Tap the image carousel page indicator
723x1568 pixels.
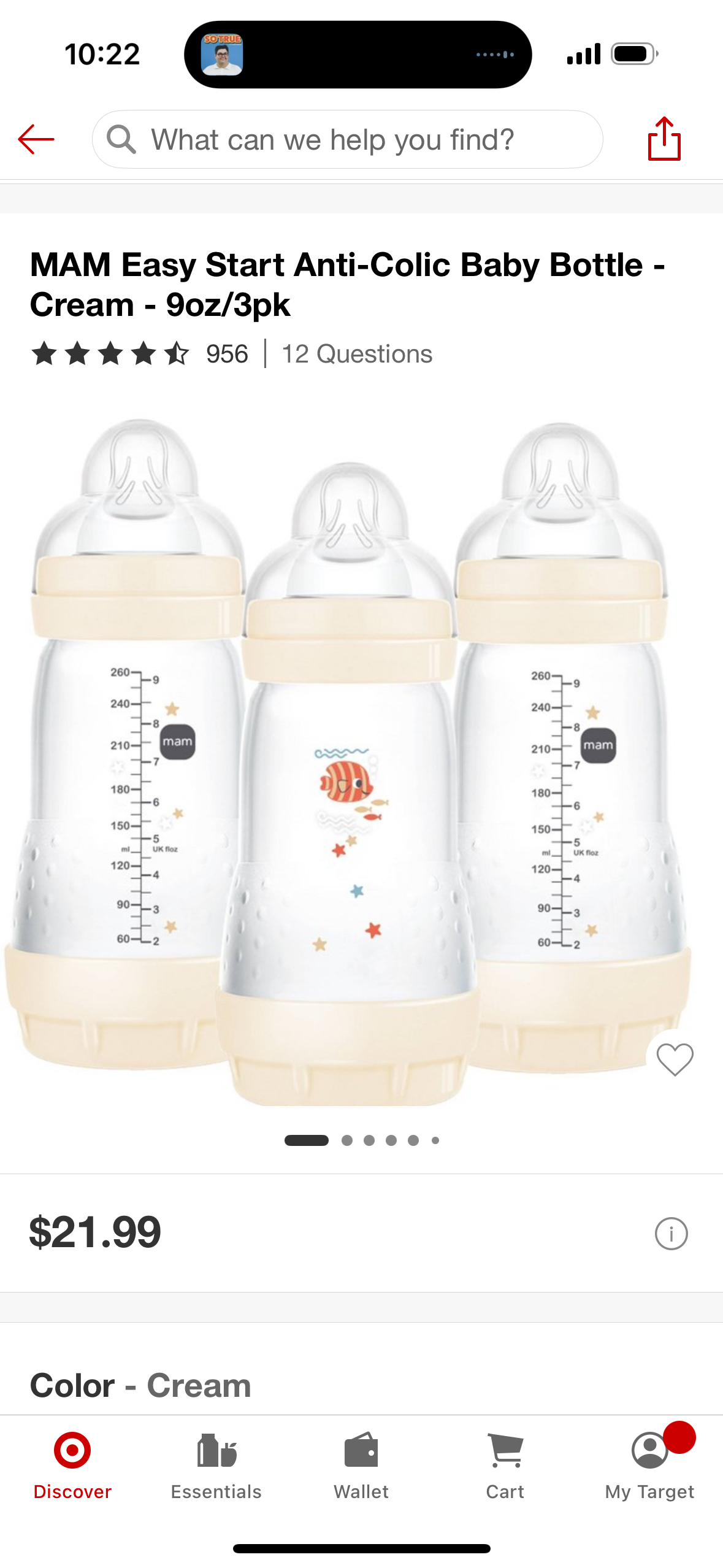[362, 1140]
